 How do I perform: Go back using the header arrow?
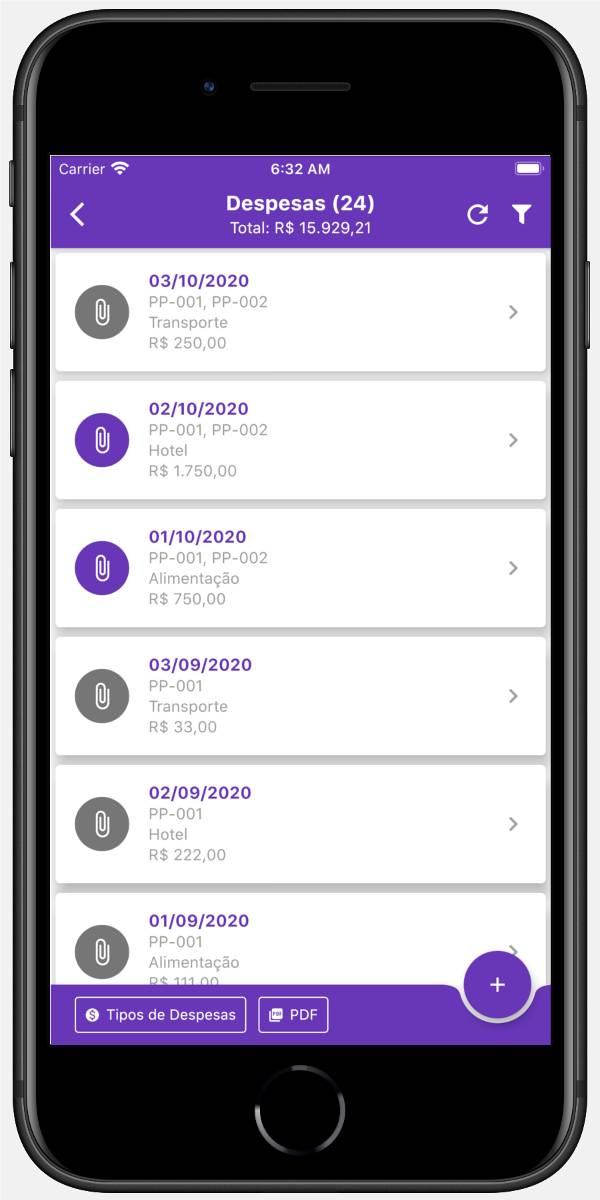[x=78, y=214]
